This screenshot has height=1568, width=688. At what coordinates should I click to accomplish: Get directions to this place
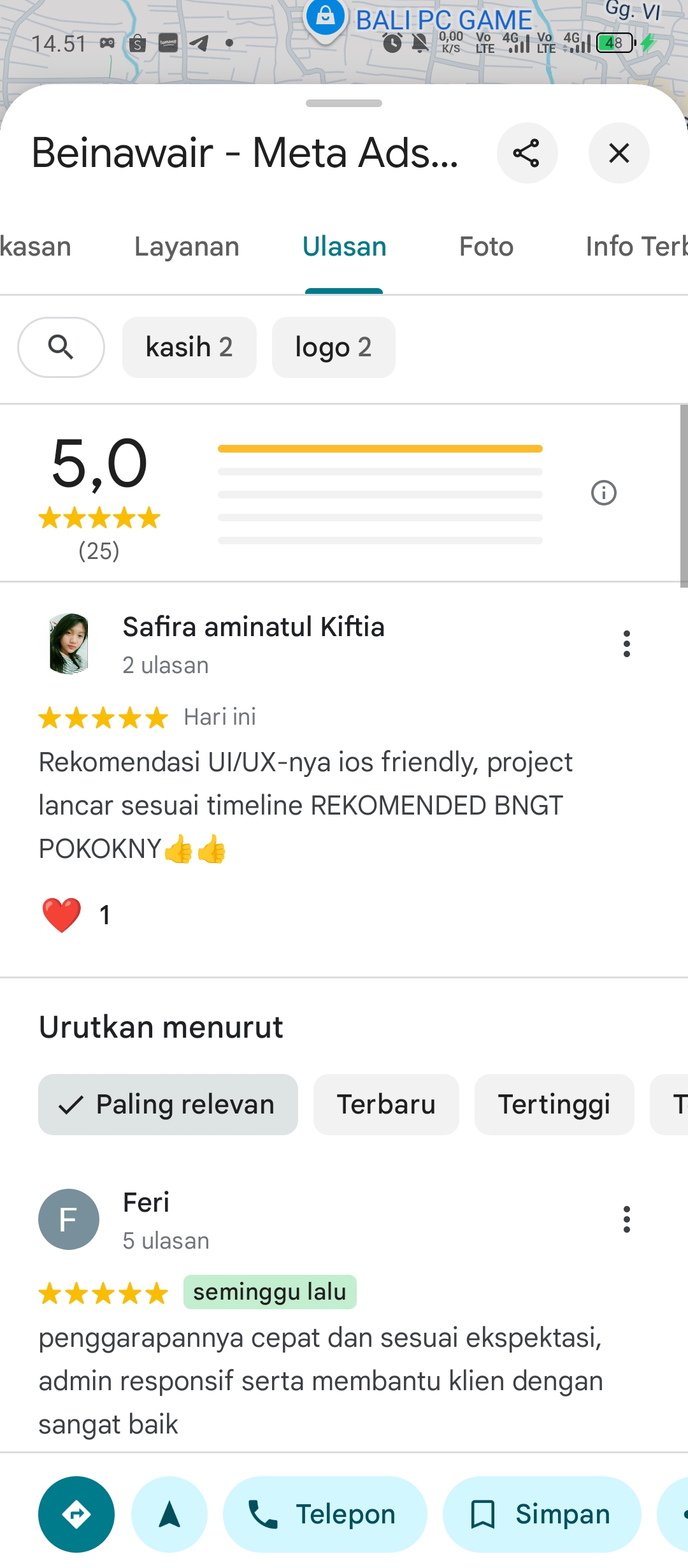[x=76, y=1514]
